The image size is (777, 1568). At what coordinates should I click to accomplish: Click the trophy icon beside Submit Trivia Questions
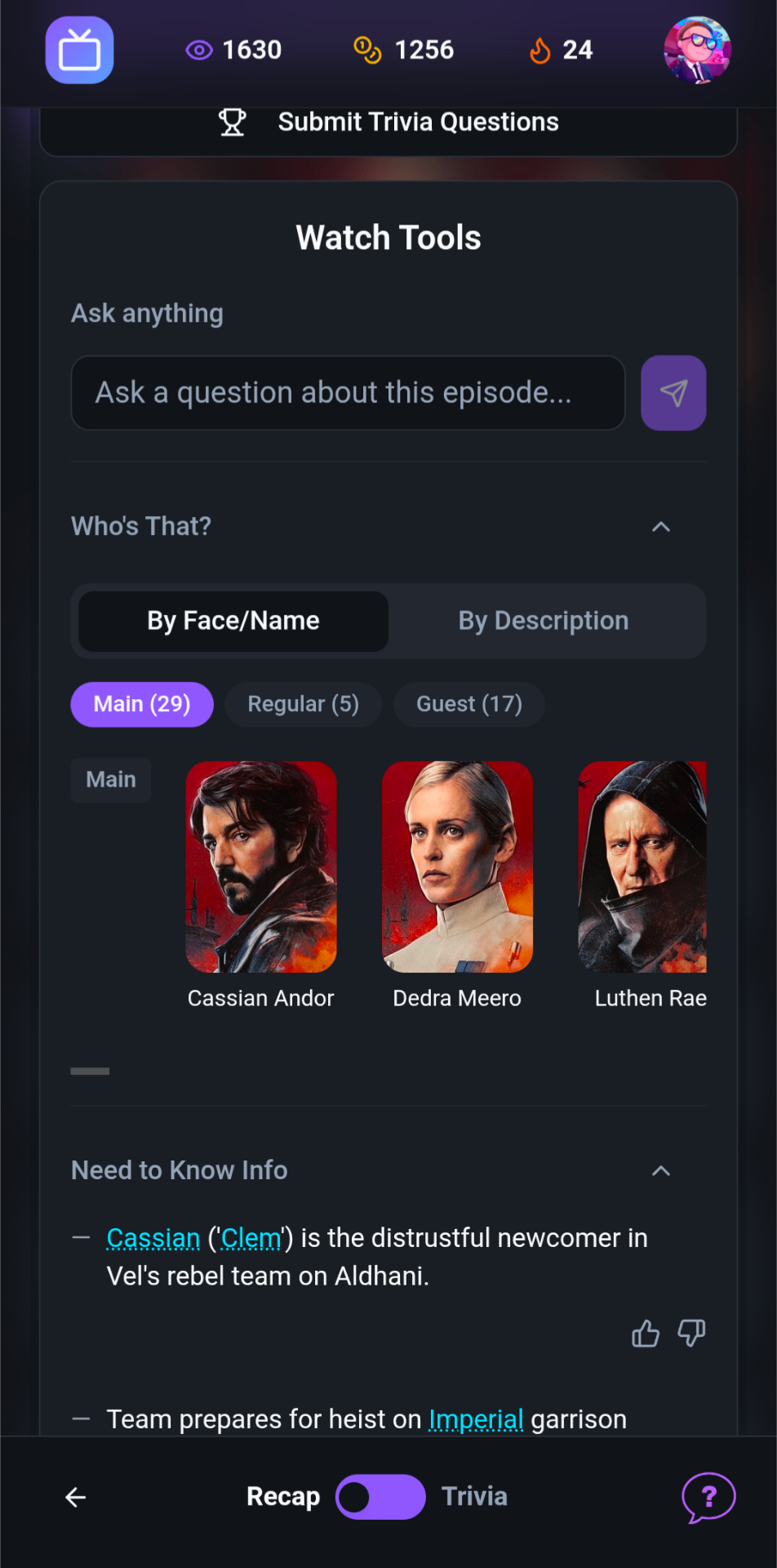tap(231, 121)
